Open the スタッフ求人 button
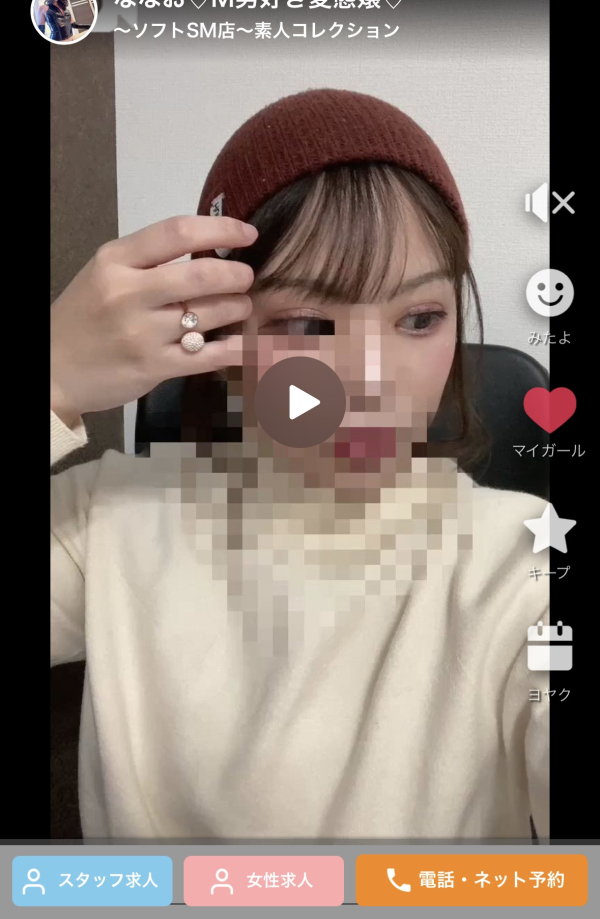Screen dimensions: 600x919 tap(92, 880)
